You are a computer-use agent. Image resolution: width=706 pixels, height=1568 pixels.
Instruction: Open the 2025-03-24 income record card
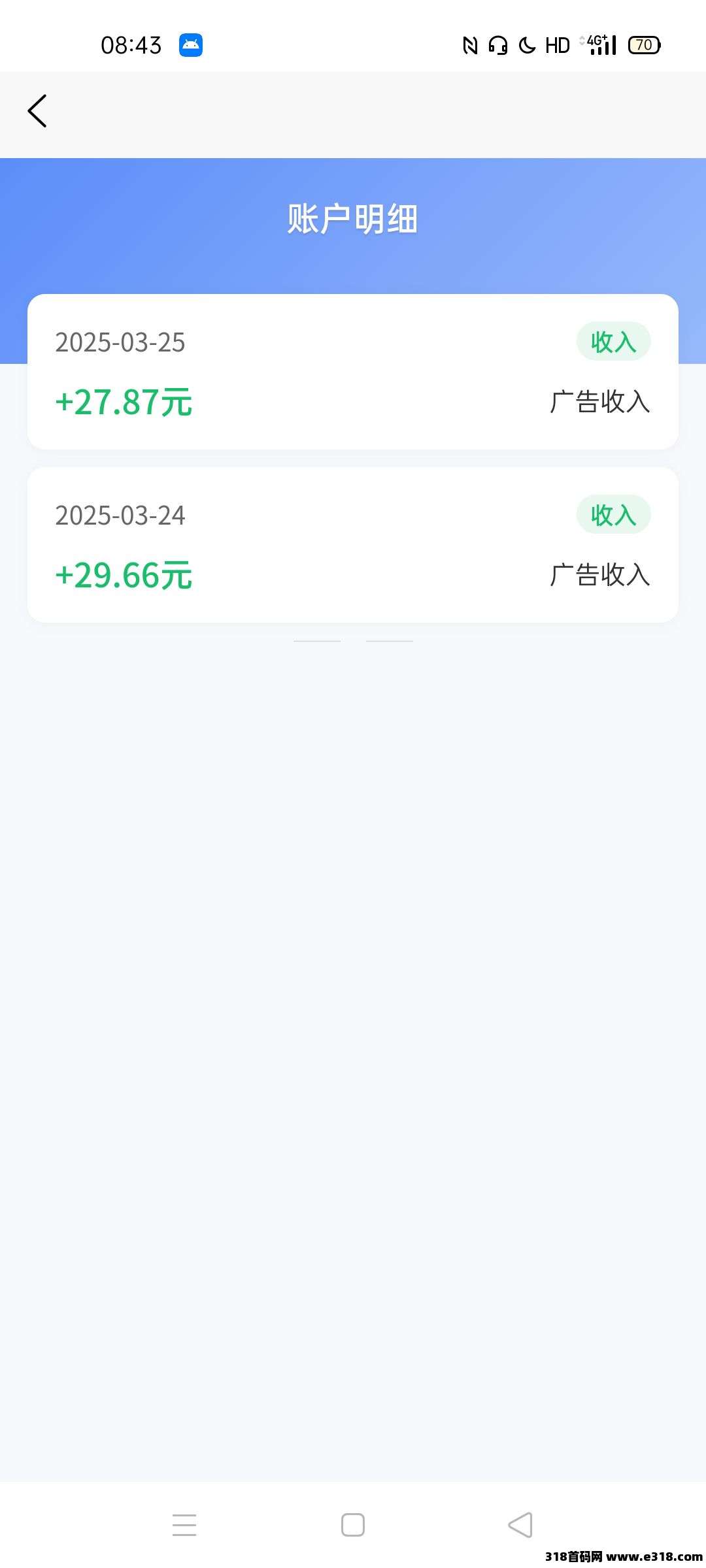[x=353, y=545]
